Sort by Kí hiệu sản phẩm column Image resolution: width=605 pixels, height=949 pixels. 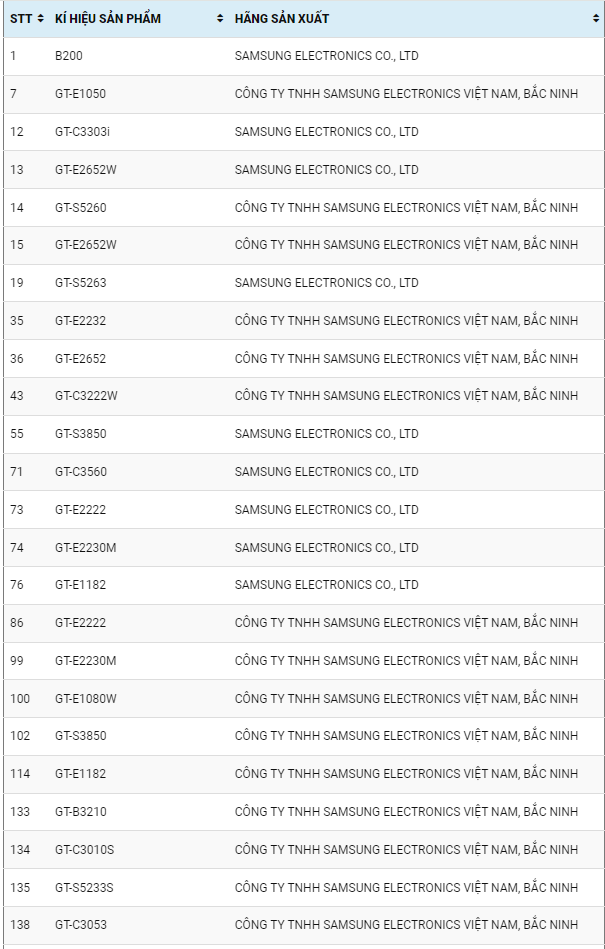[x=220, y=19]
